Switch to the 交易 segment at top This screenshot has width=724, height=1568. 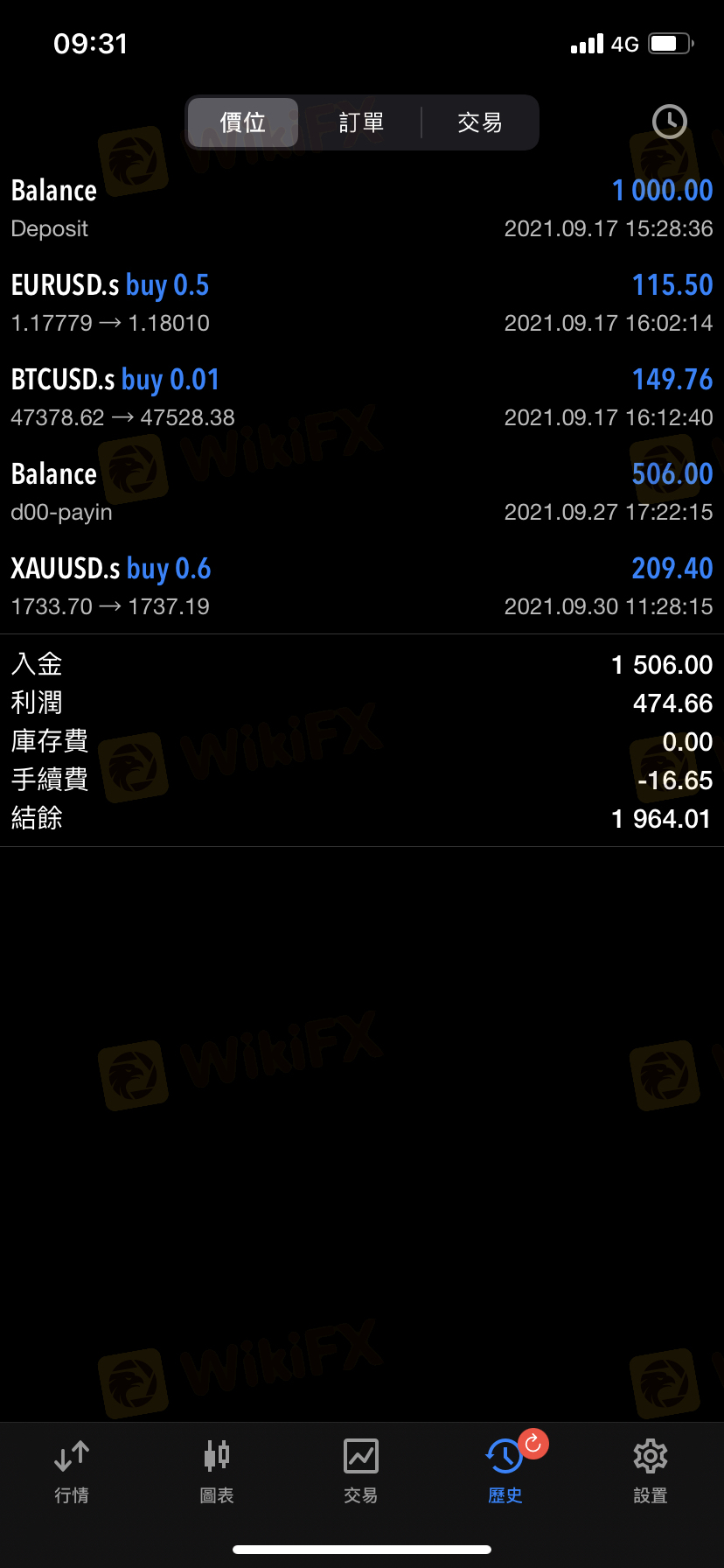coord(480,122)
